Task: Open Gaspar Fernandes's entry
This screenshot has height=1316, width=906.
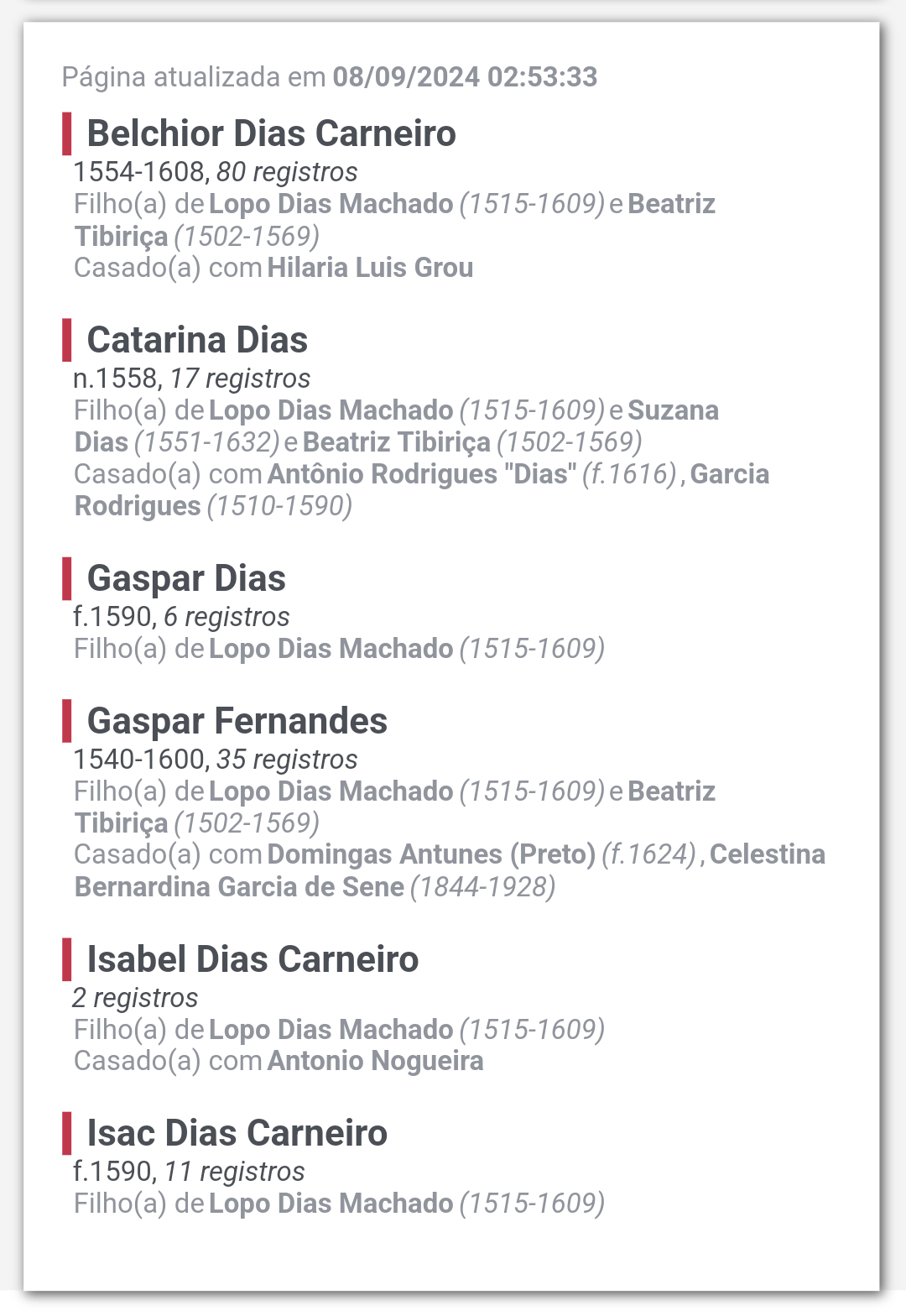Action: (x=237, y=721)
